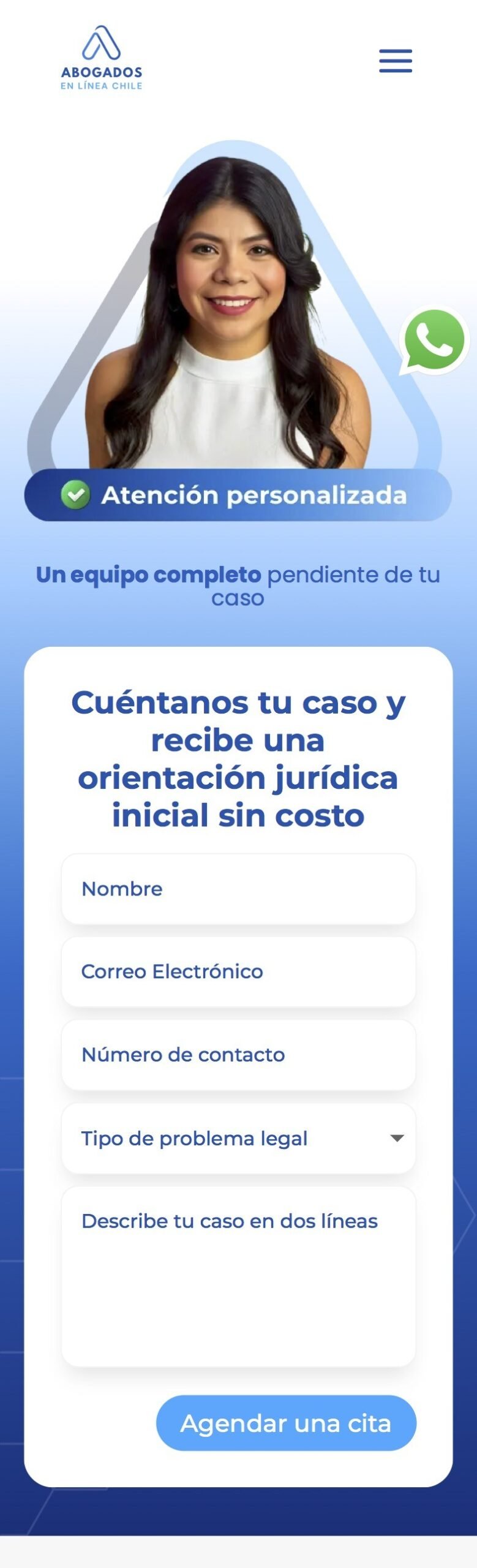Expand the Tipo de problema legal dropdown
The height and width of the screenshot is (1568, 477).
point(238,1138)
